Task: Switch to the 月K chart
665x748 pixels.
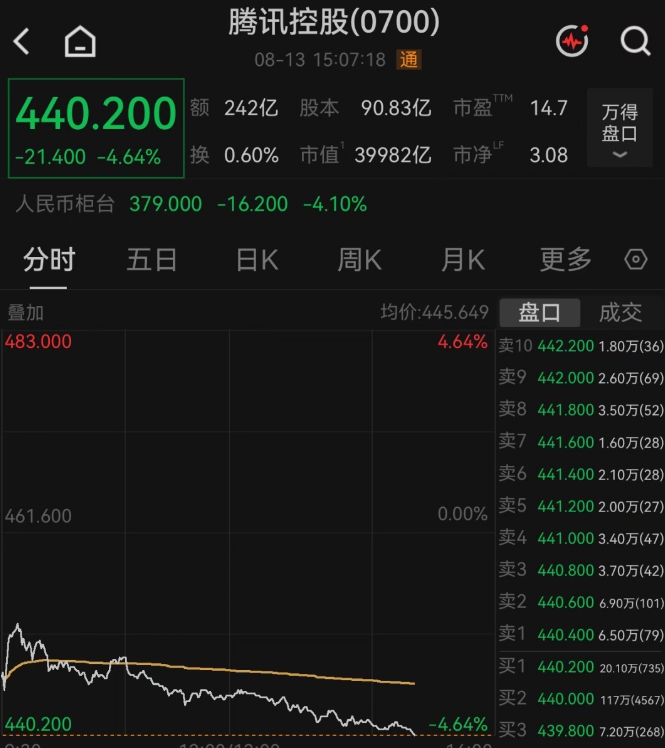Action: click(x=463, y=260)
